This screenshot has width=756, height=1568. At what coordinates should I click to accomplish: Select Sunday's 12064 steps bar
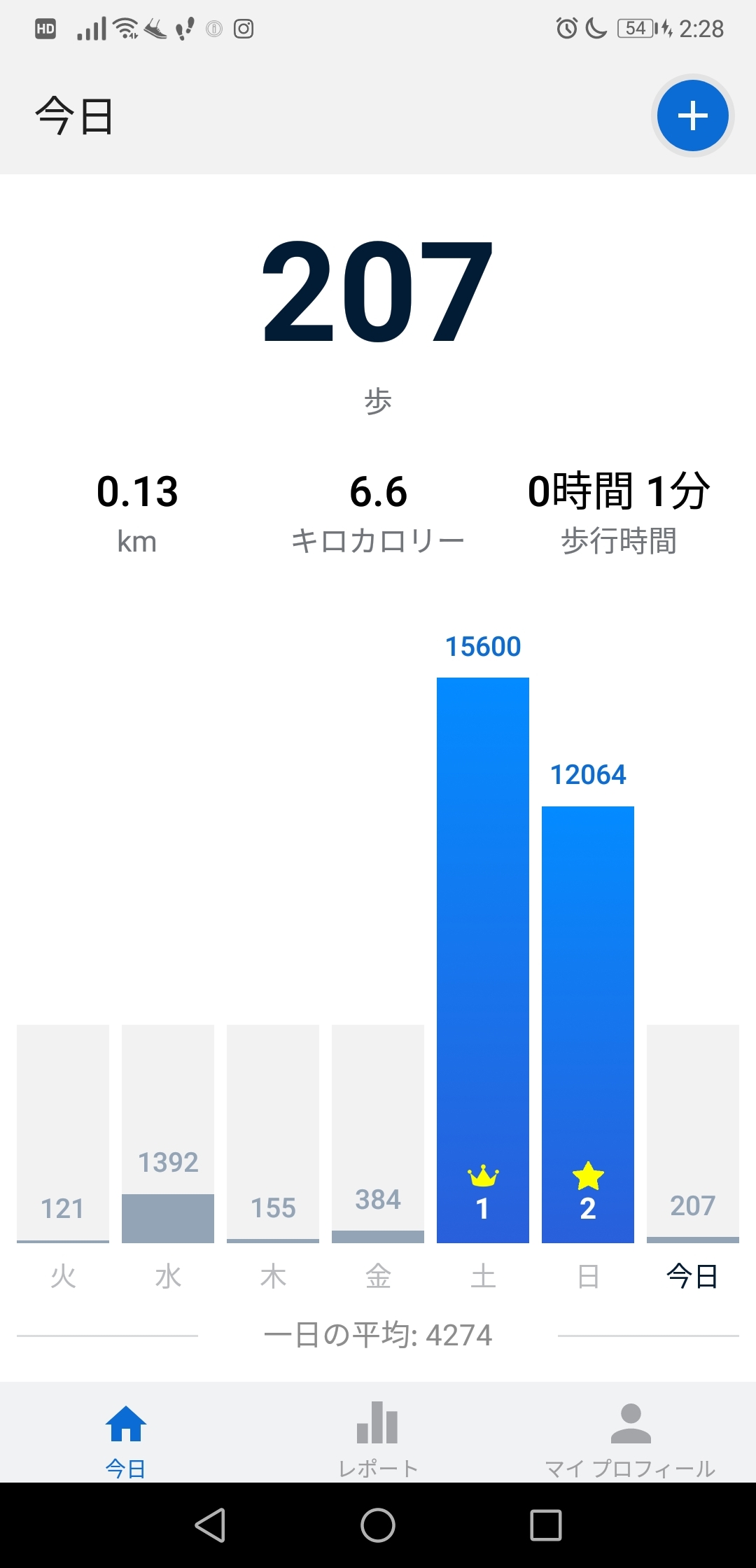pyautogui.click(x=588, y=1022)
